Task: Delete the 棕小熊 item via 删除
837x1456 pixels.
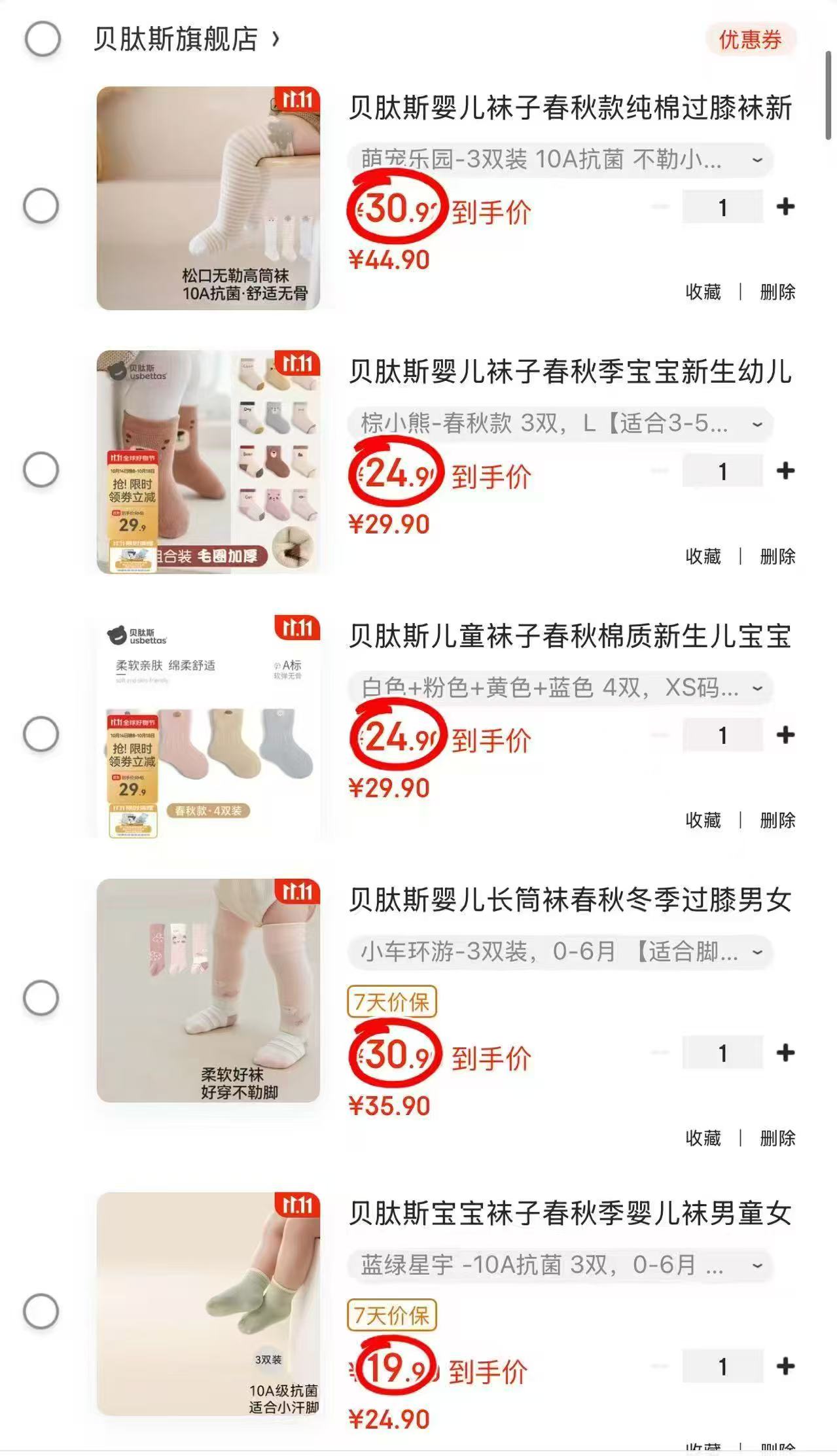Action: click(x=778, y=555)
